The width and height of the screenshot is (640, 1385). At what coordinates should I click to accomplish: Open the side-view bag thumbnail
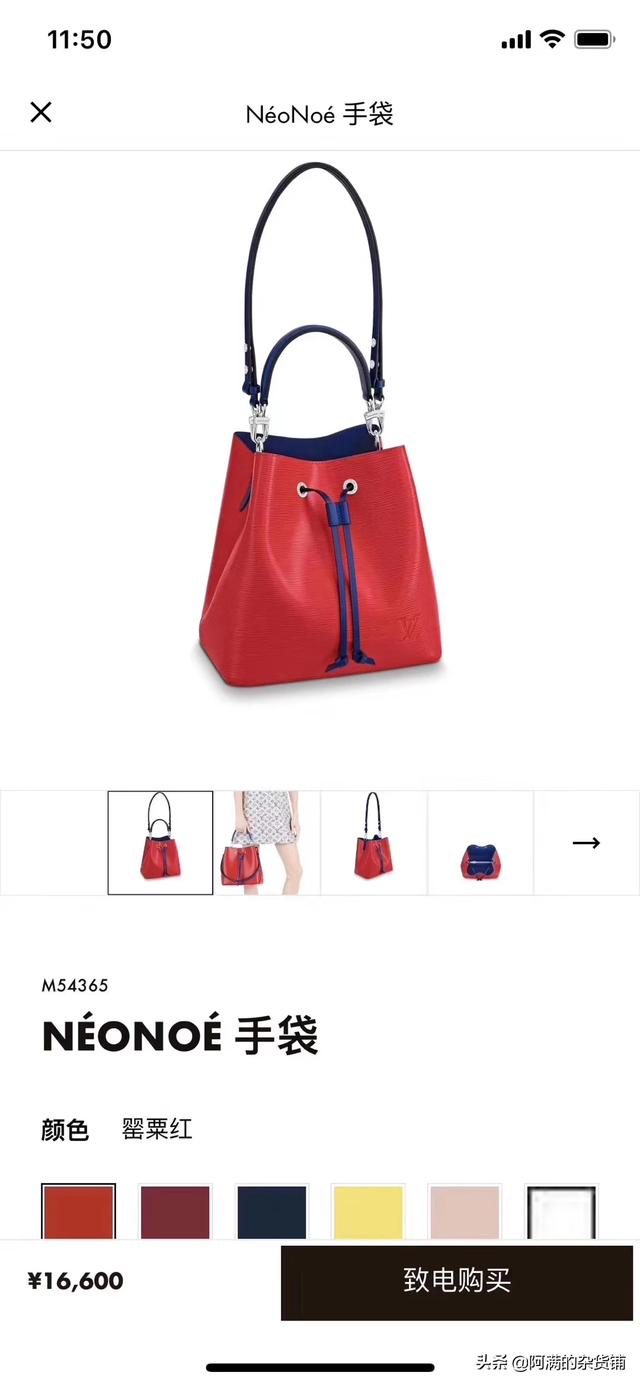point(374,843)
